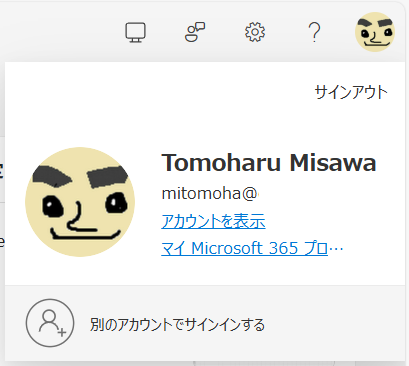Open the マイ Microsoft 365 プロ… link
Viewport: 409px width, 366px height.
252,248
